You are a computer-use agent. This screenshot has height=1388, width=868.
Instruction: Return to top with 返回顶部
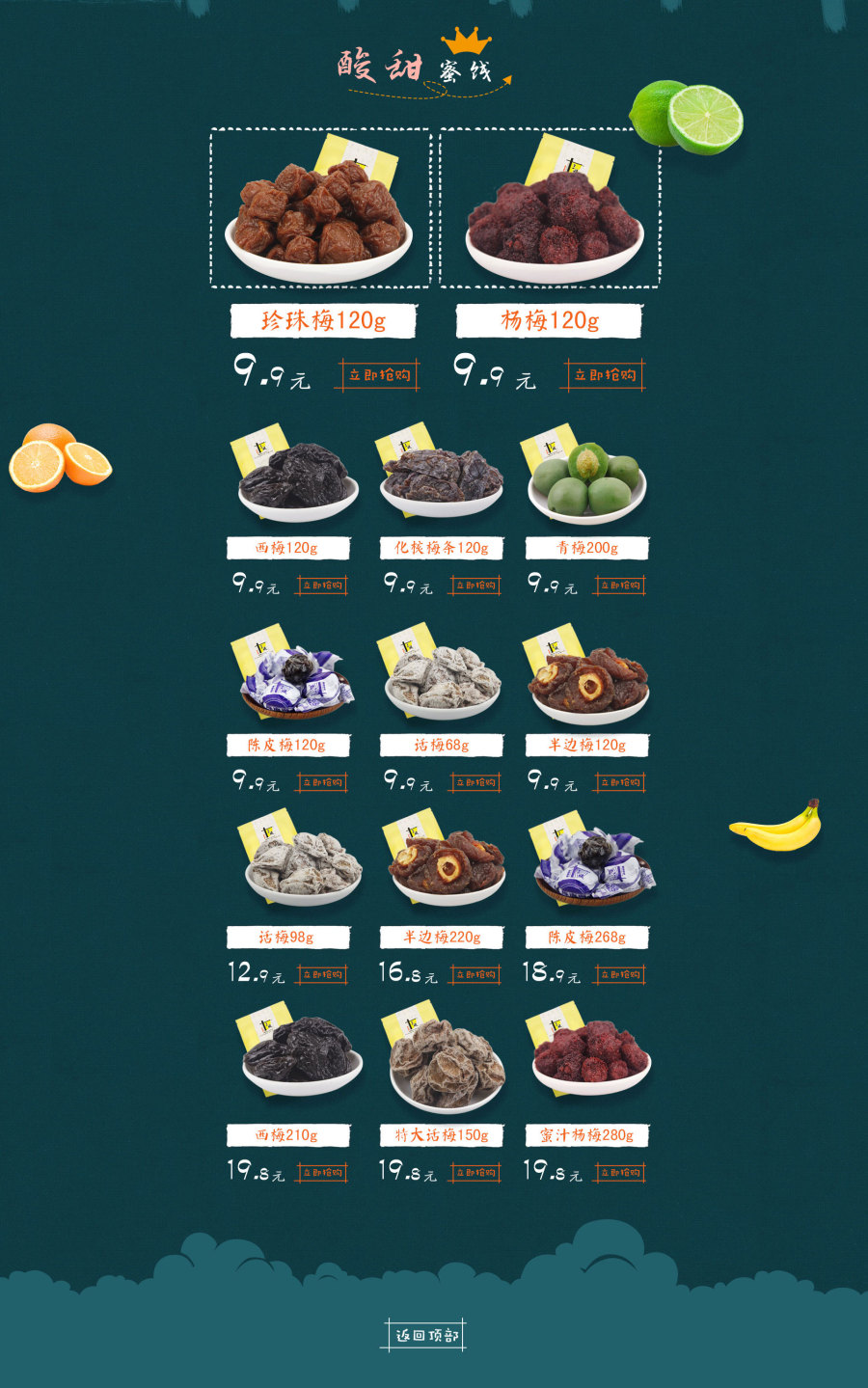click(425, 1335)
